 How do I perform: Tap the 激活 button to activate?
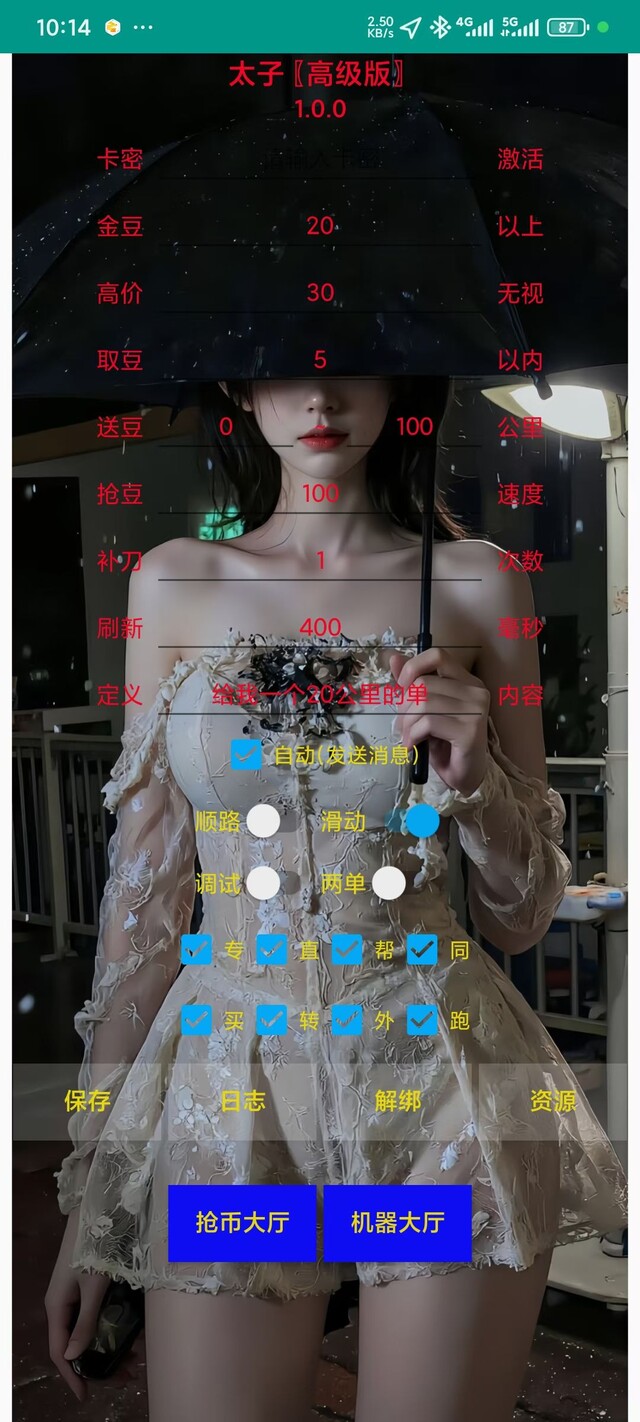[x=520, y=159]
